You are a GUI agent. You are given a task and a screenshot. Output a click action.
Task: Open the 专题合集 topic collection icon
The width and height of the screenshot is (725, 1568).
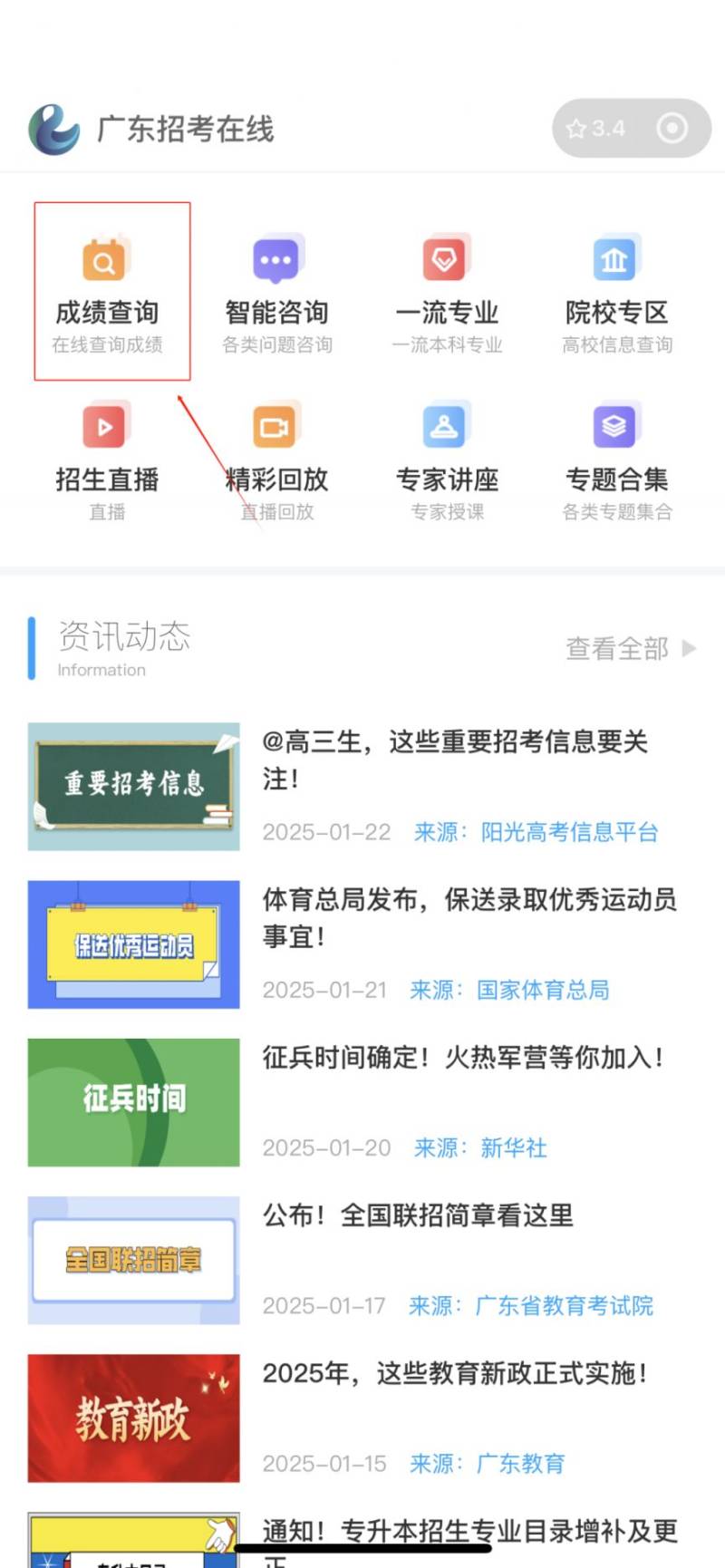click(615, 449)
